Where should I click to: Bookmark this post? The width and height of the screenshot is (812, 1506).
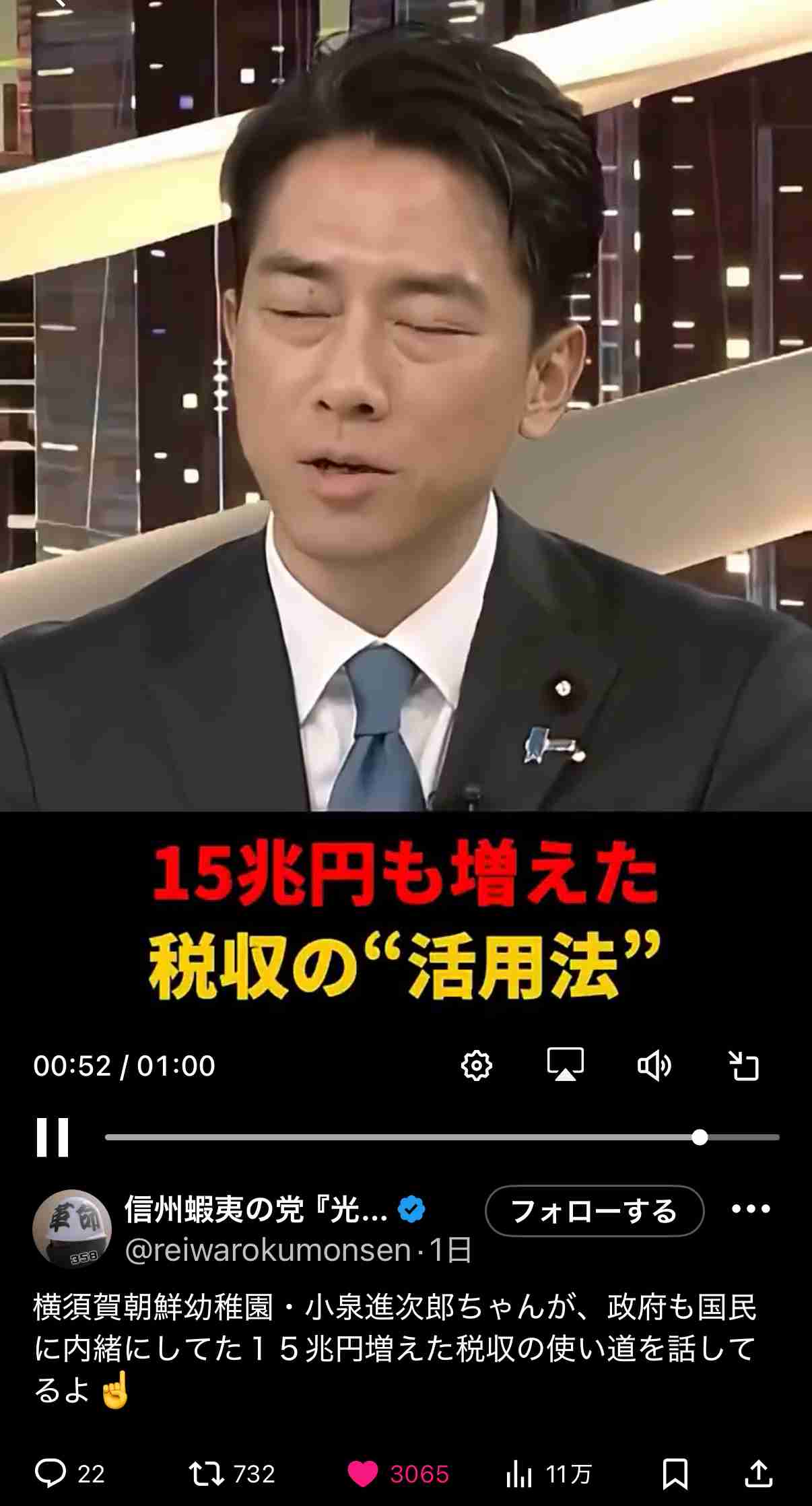pyautogui.click(x=675, y=1474)
